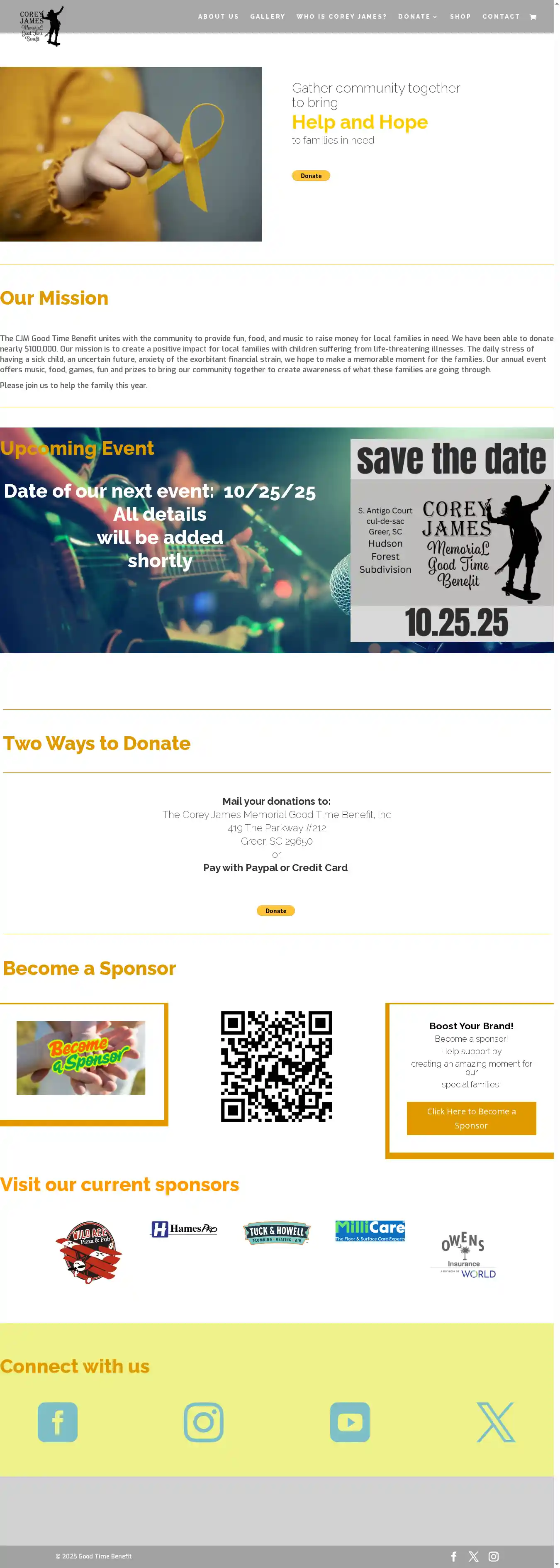Go to the Gallery page
This screenshot has height=1568, width=560.
point(267,17)
